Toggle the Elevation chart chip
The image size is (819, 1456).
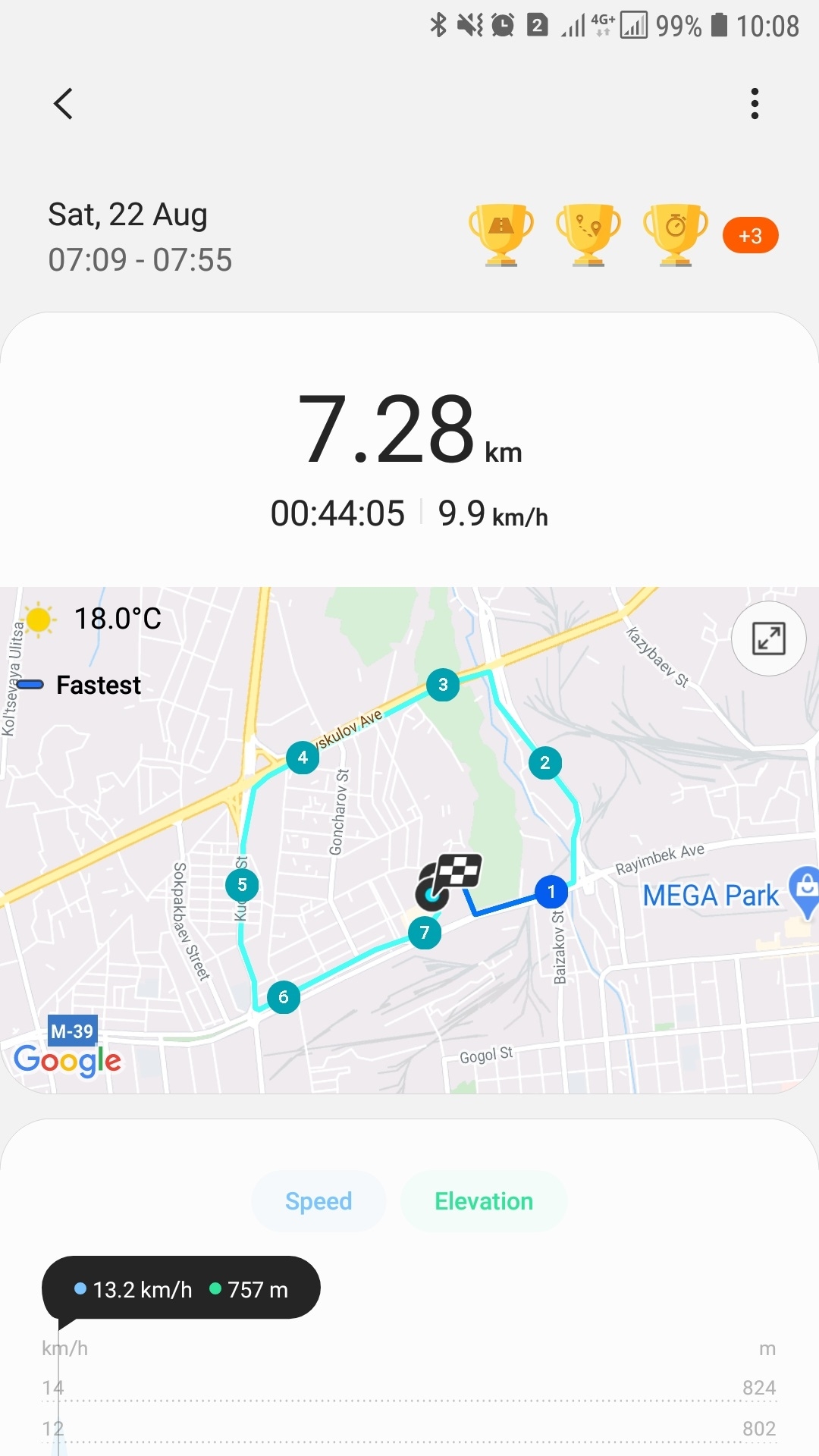[484, 1201]
